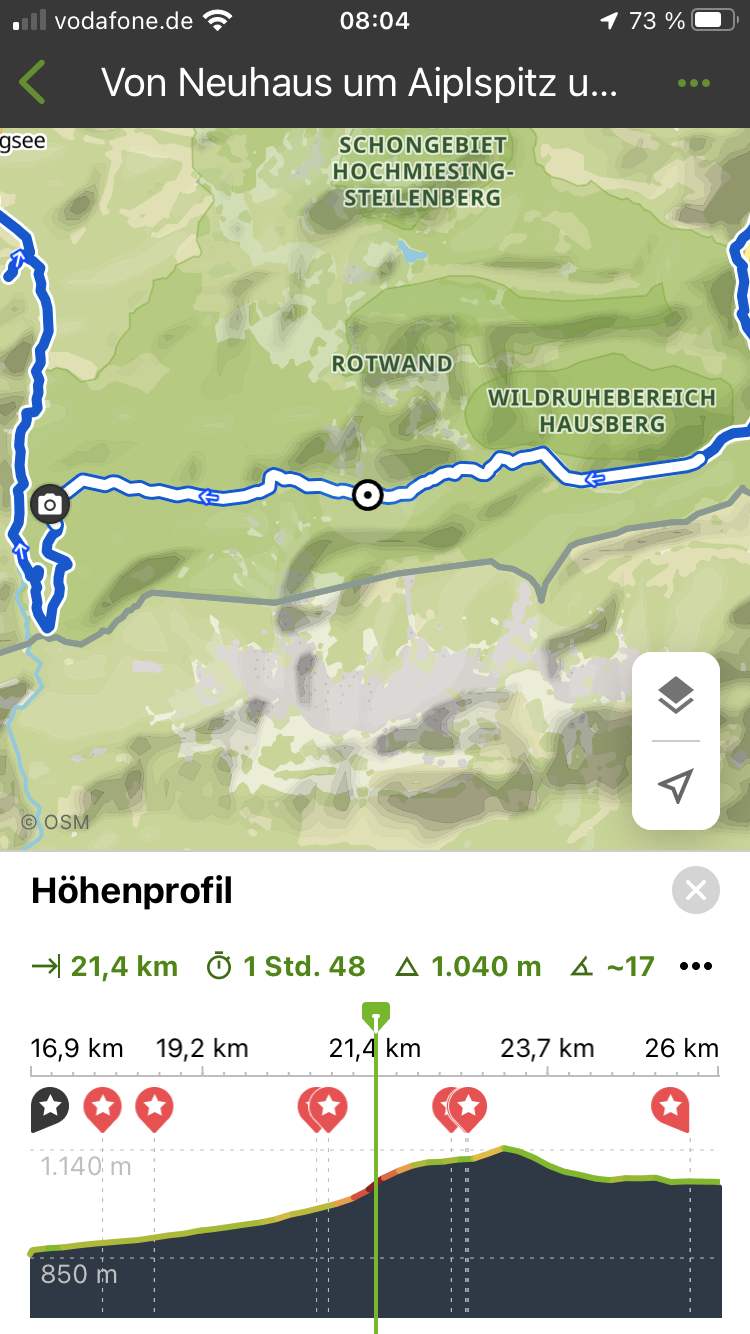
Task: Select the black start highlight marker in profile
Action: (x=51, y=1108)
